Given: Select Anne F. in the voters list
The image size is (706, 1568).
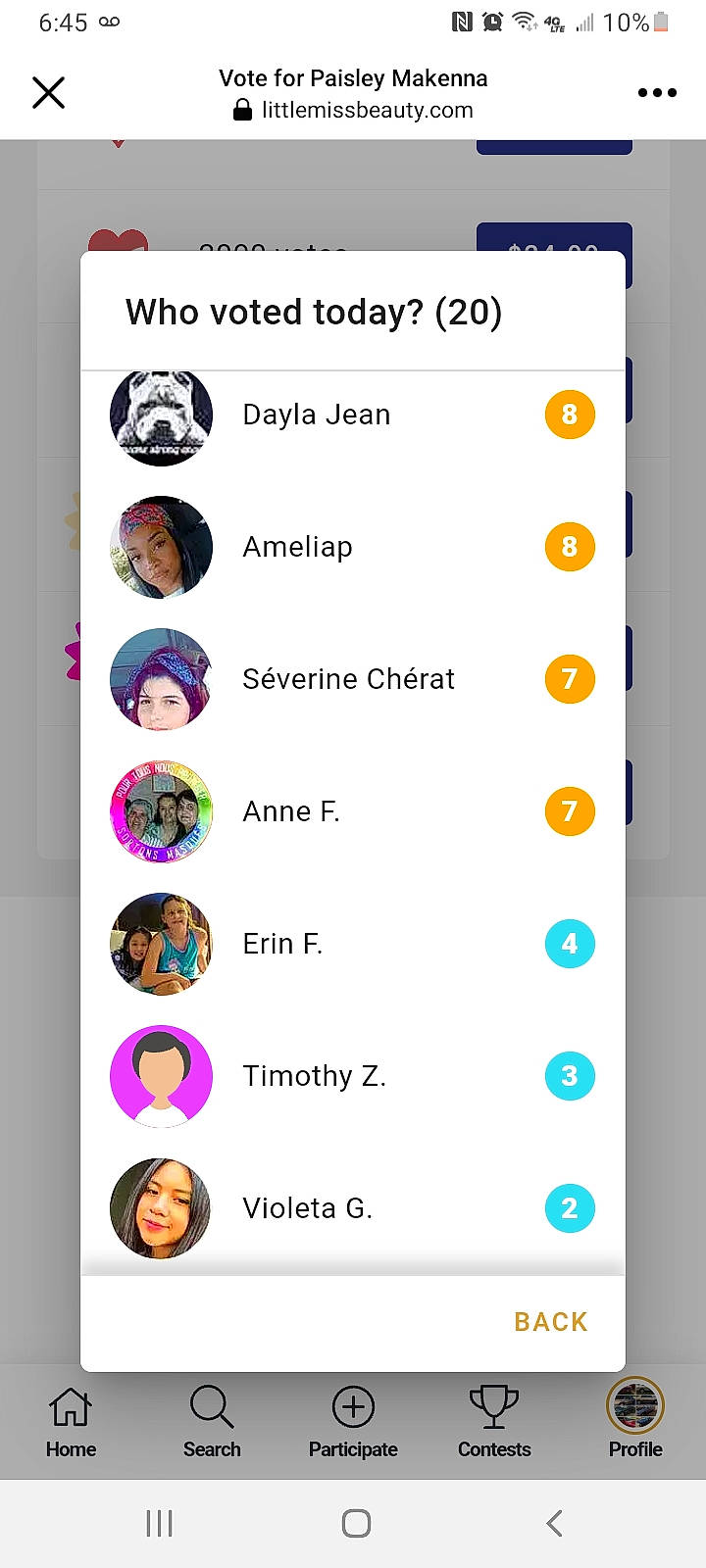Looking at the screenshot, I should pyautogui.click(x=290, y=811).
